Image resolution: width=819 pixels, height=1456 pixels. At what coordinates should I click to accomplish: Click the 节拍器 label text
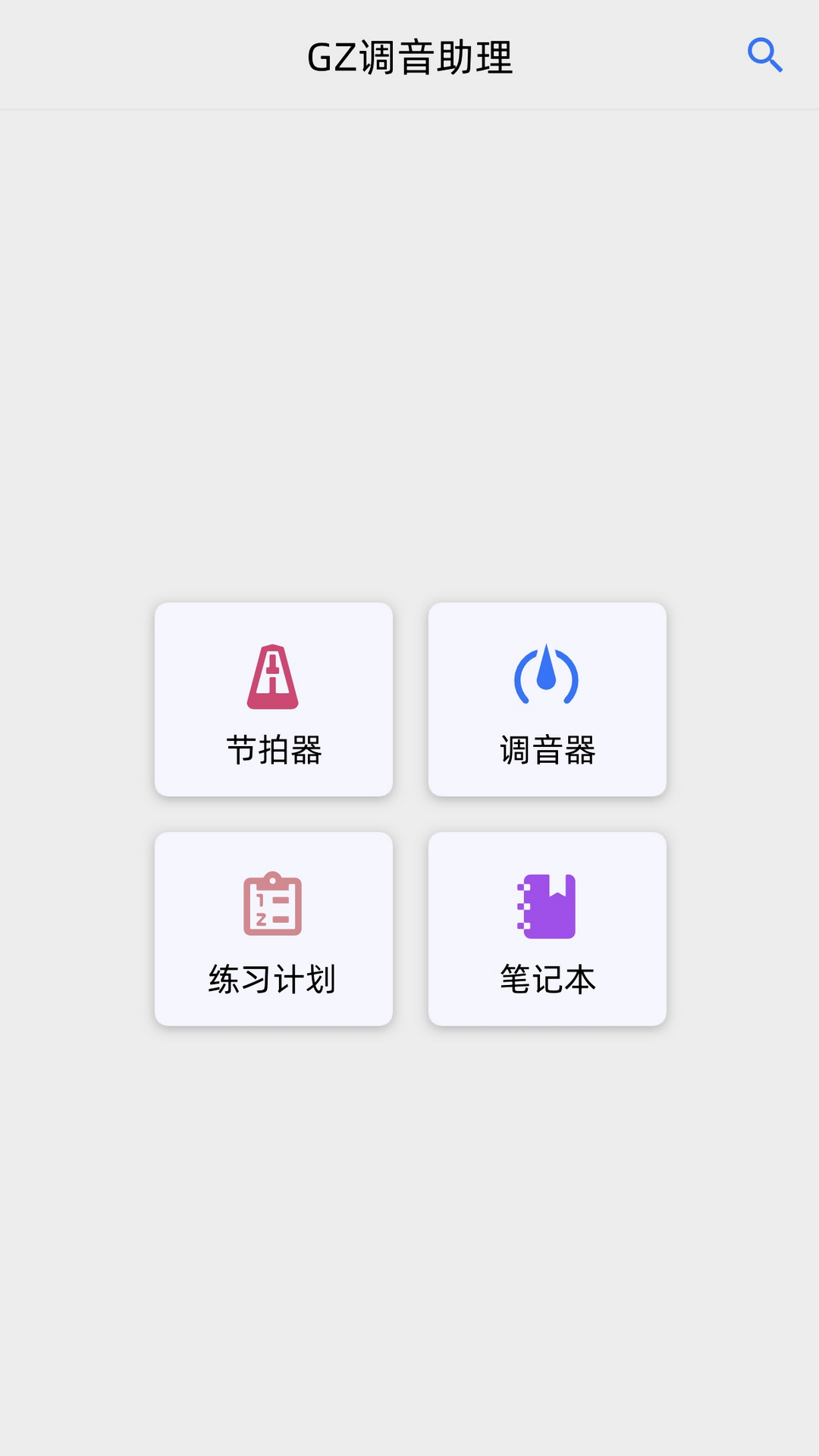273,752
